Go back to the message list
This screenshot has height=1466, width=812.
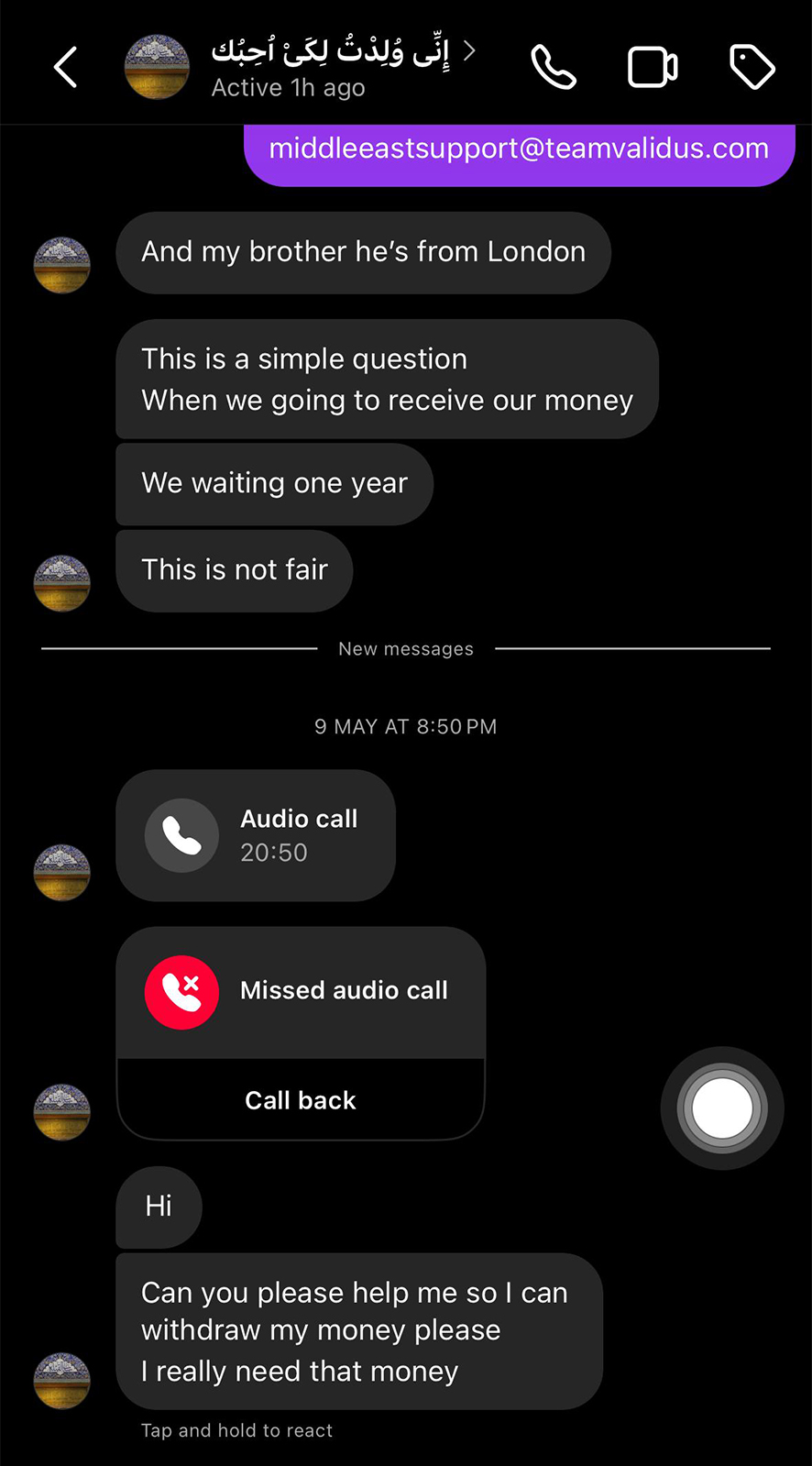[x=65, y=67]
